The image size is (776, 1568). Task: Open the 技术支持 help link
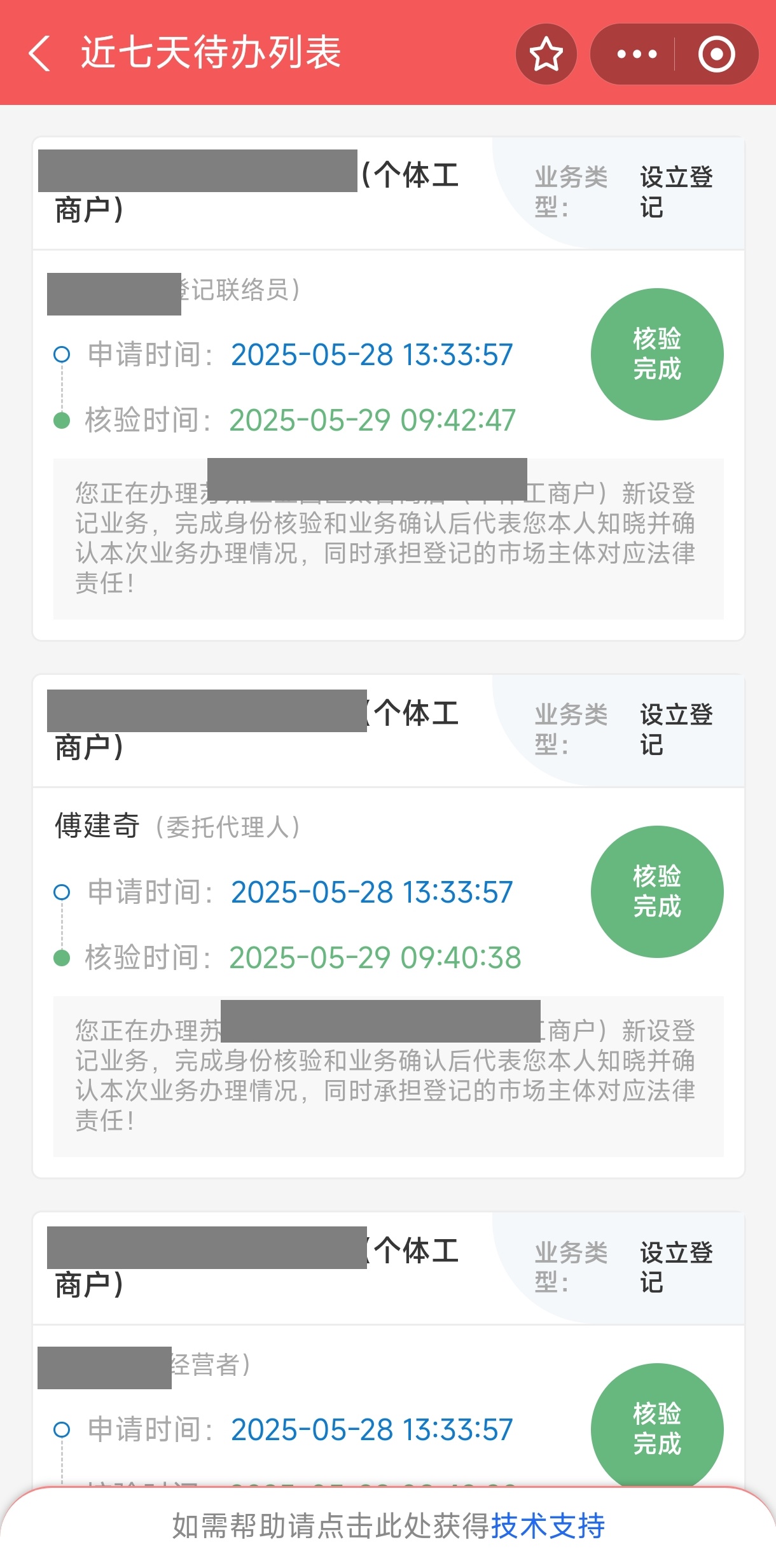tap(548, 1526)
